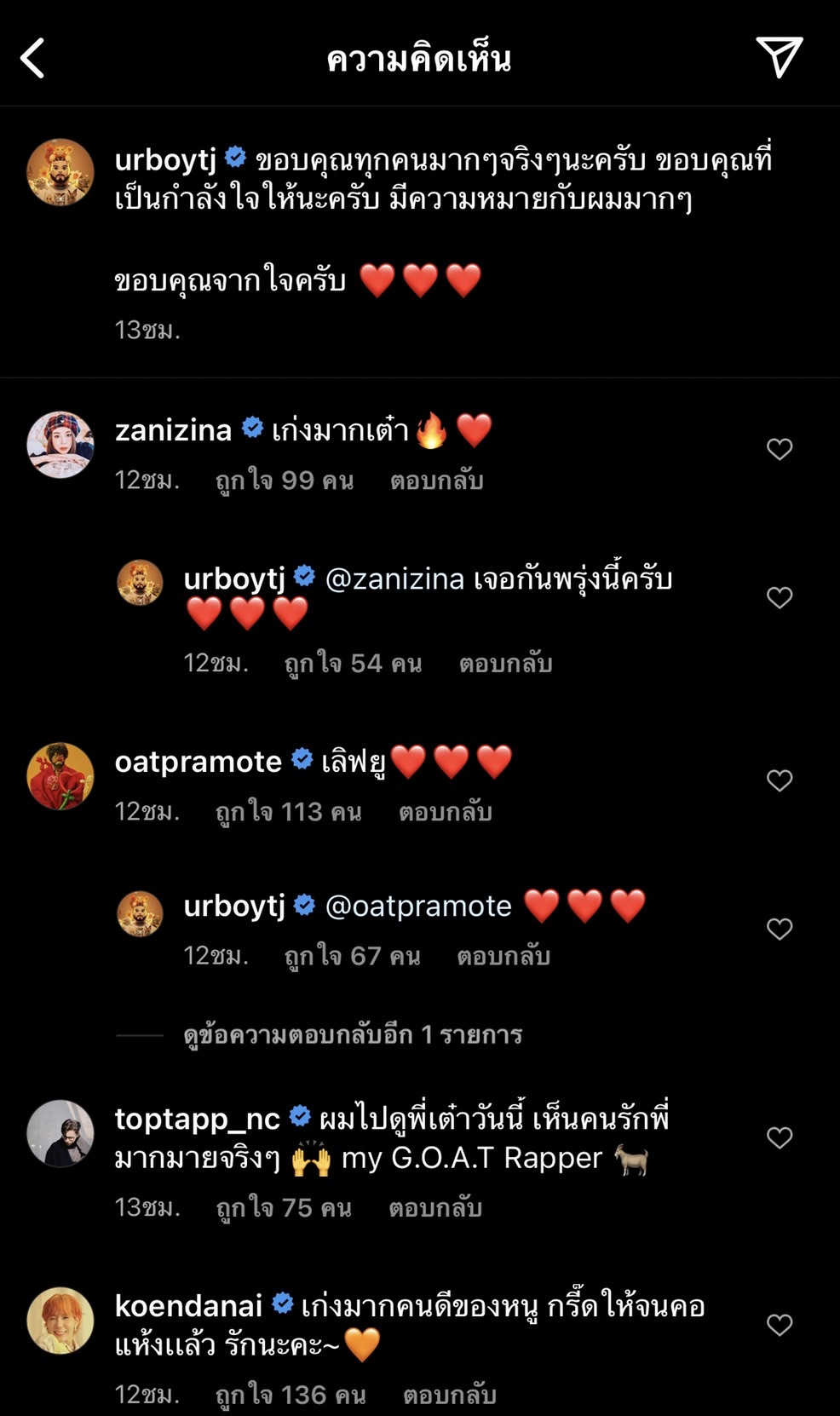Reply to koendanai's comment

(x=449, y=1395)
